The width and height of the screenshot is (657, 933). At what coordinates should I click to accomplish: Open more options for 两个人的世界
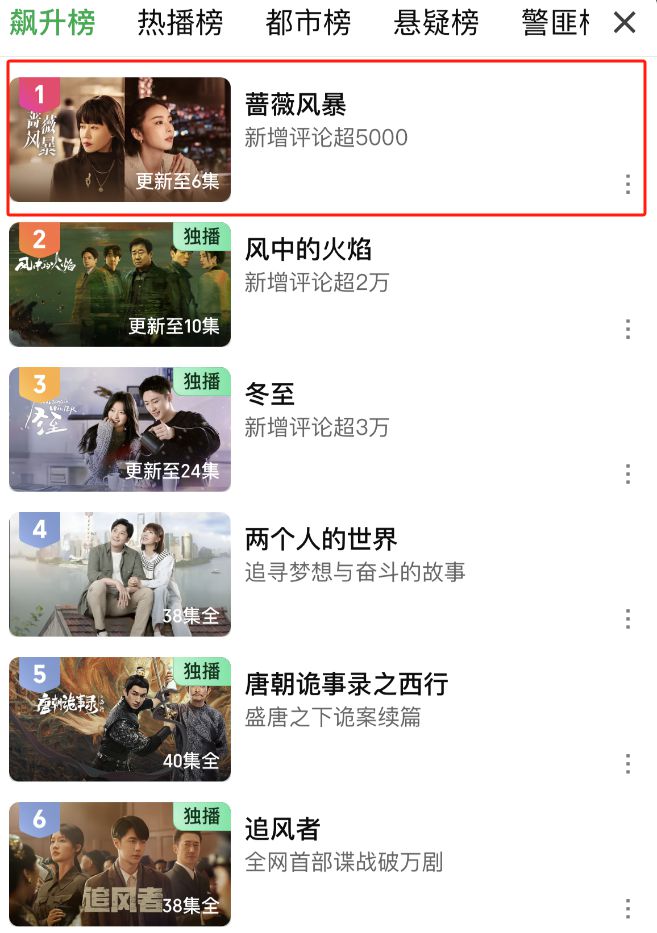(628, 619)
